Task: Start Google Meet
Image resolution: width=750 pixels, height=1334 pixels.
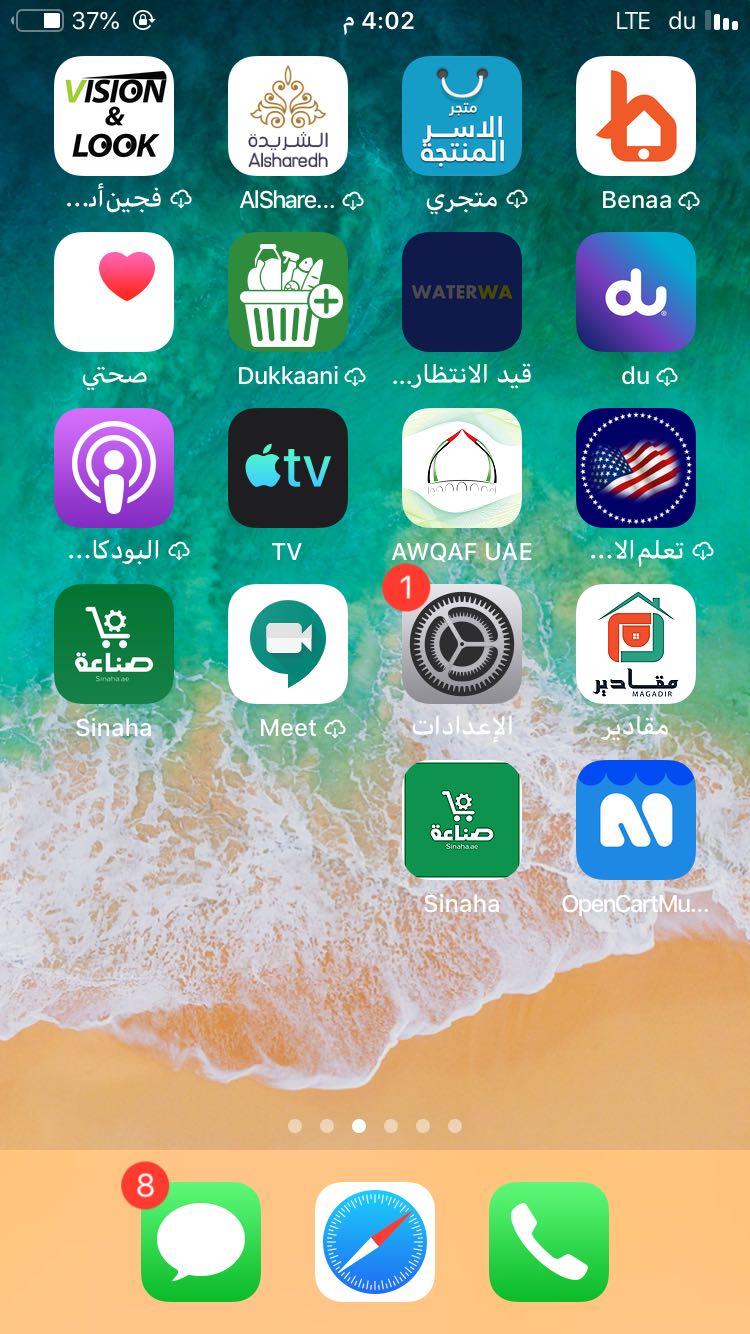Action: [288, 644]
